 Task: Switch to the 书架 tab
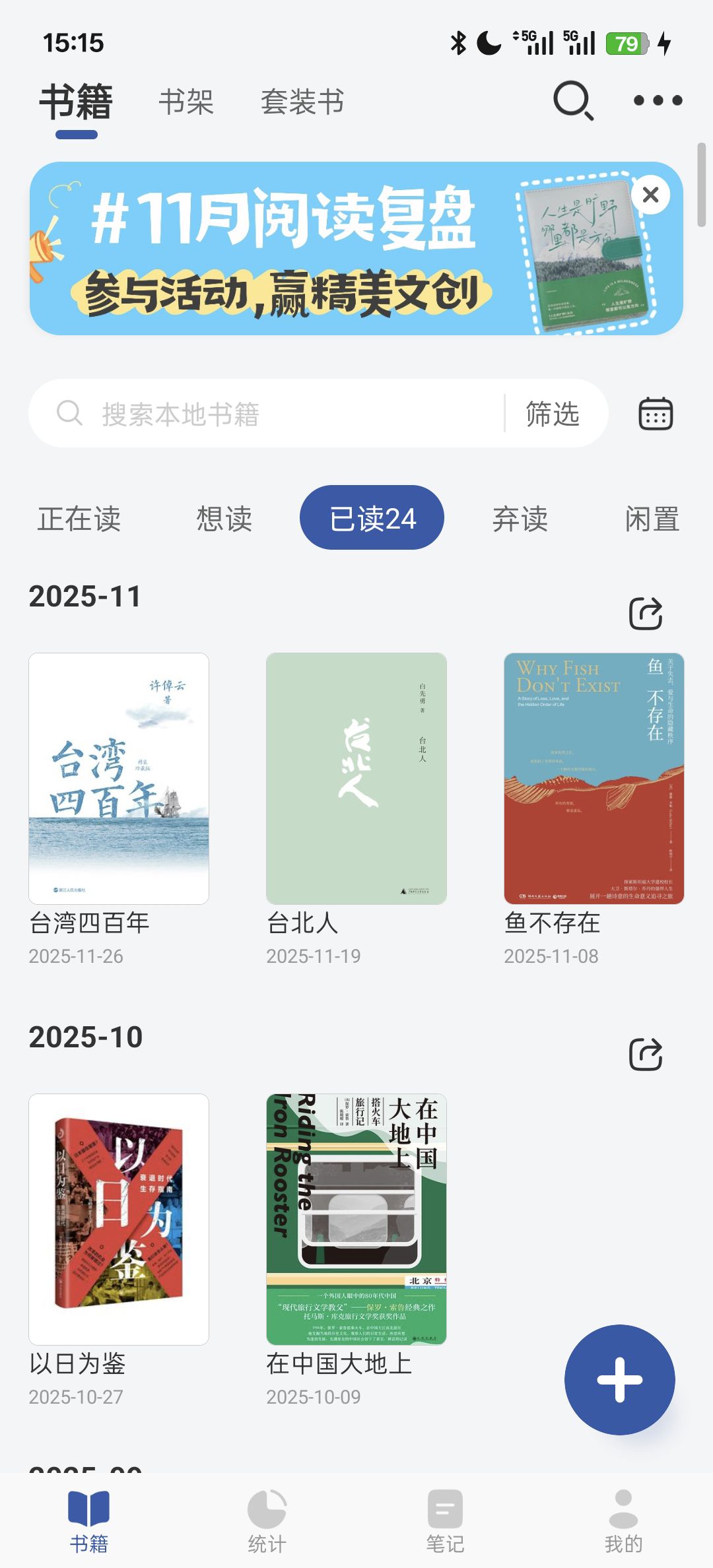[186, 102]
